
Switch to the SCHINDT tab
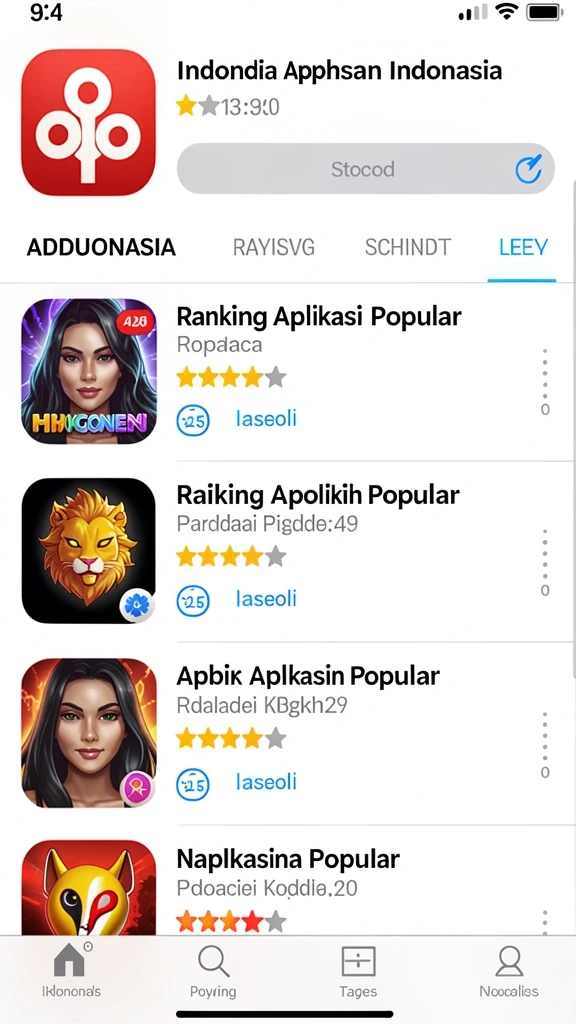408,248
